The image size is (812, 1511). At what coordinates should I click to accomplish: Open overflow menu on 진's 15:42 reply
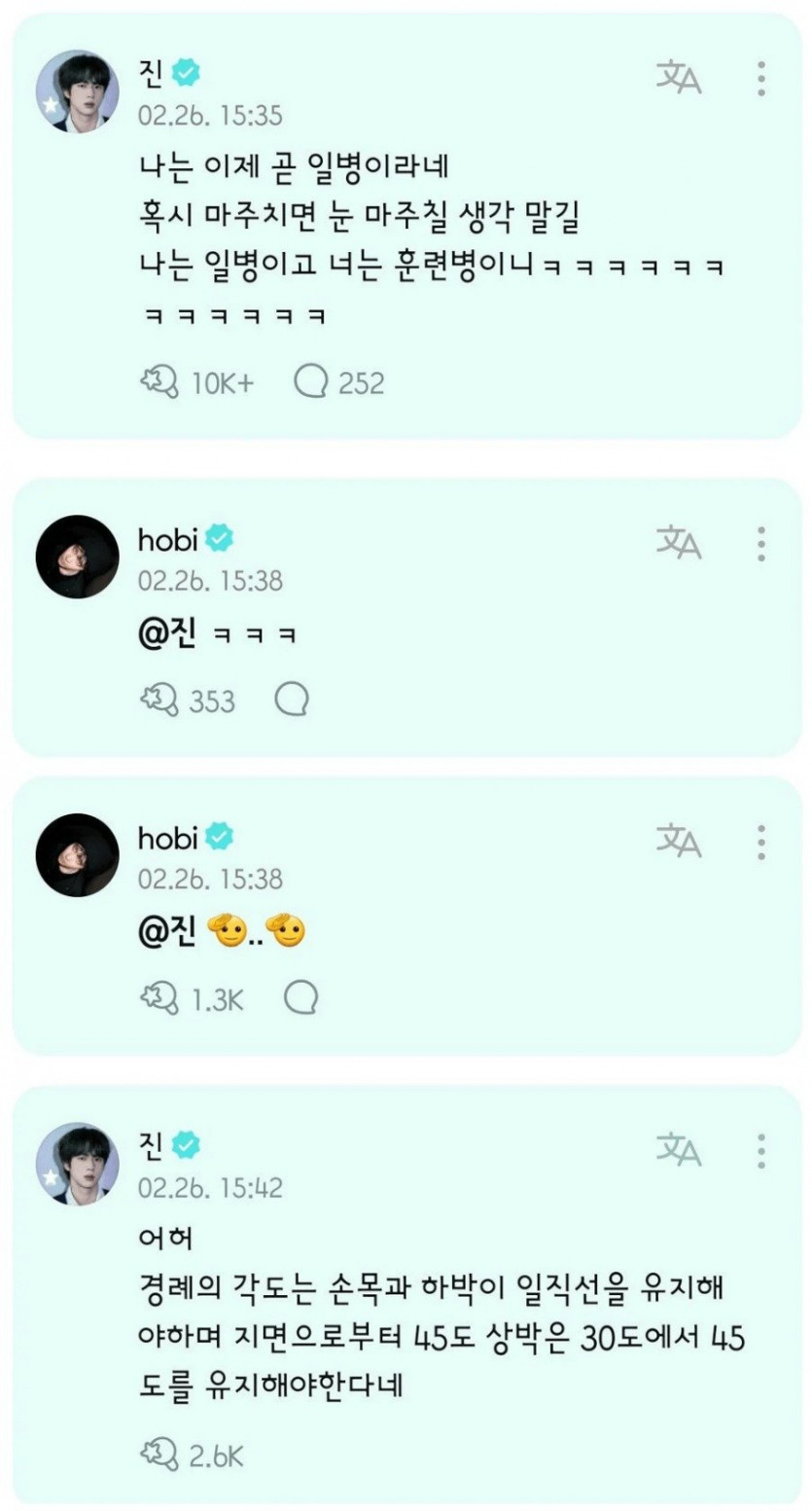(x=761, y=1151)
